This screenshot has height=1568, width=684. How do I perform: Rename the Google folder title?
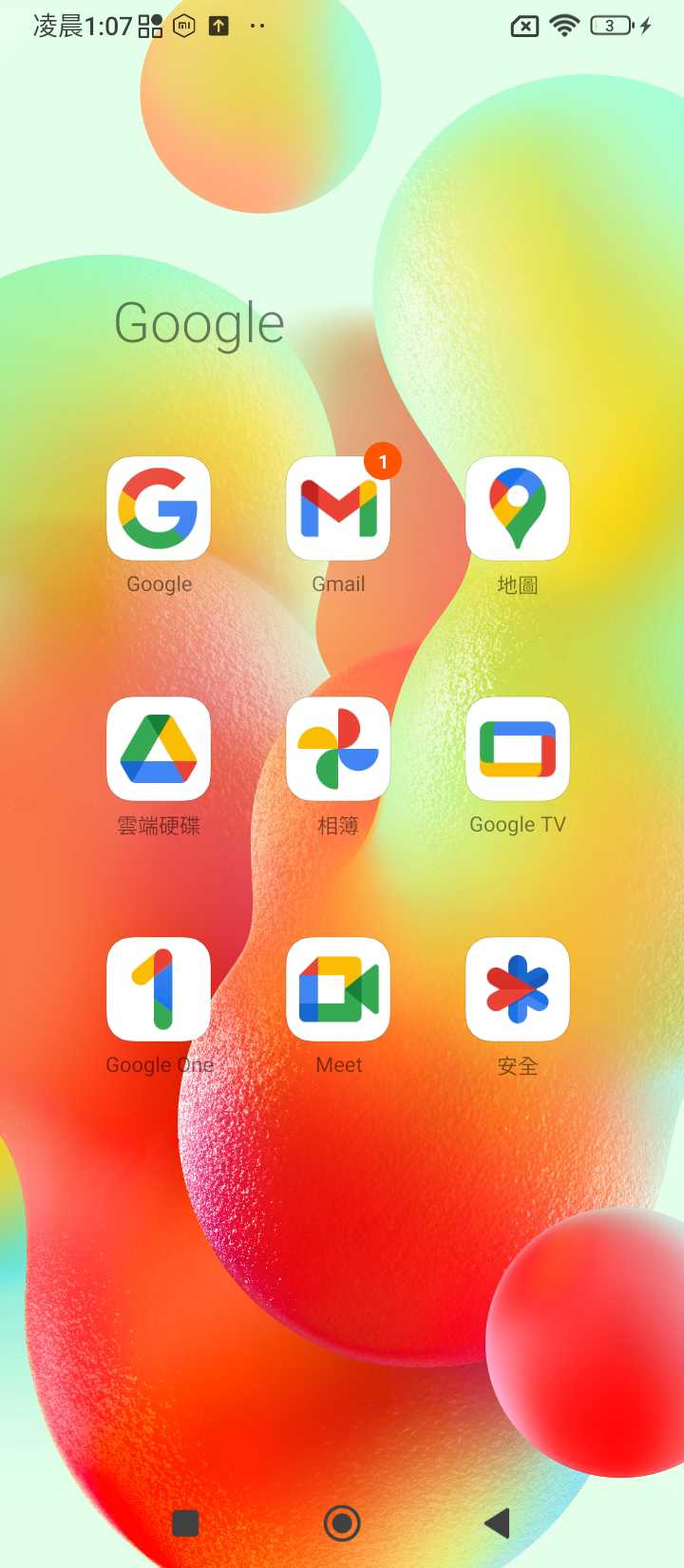point(199,324)
